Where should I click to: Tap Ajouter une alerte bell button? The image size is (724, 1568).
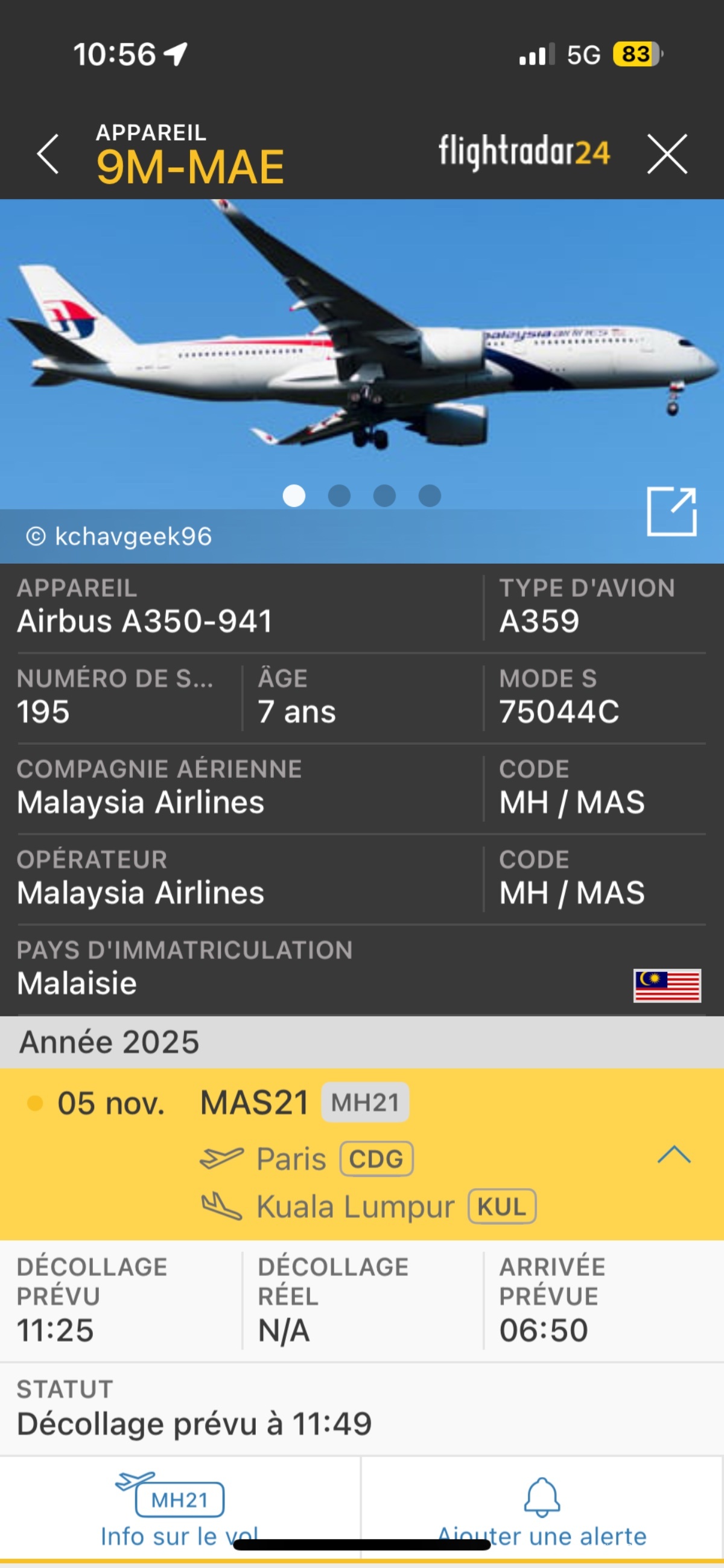541,1509
